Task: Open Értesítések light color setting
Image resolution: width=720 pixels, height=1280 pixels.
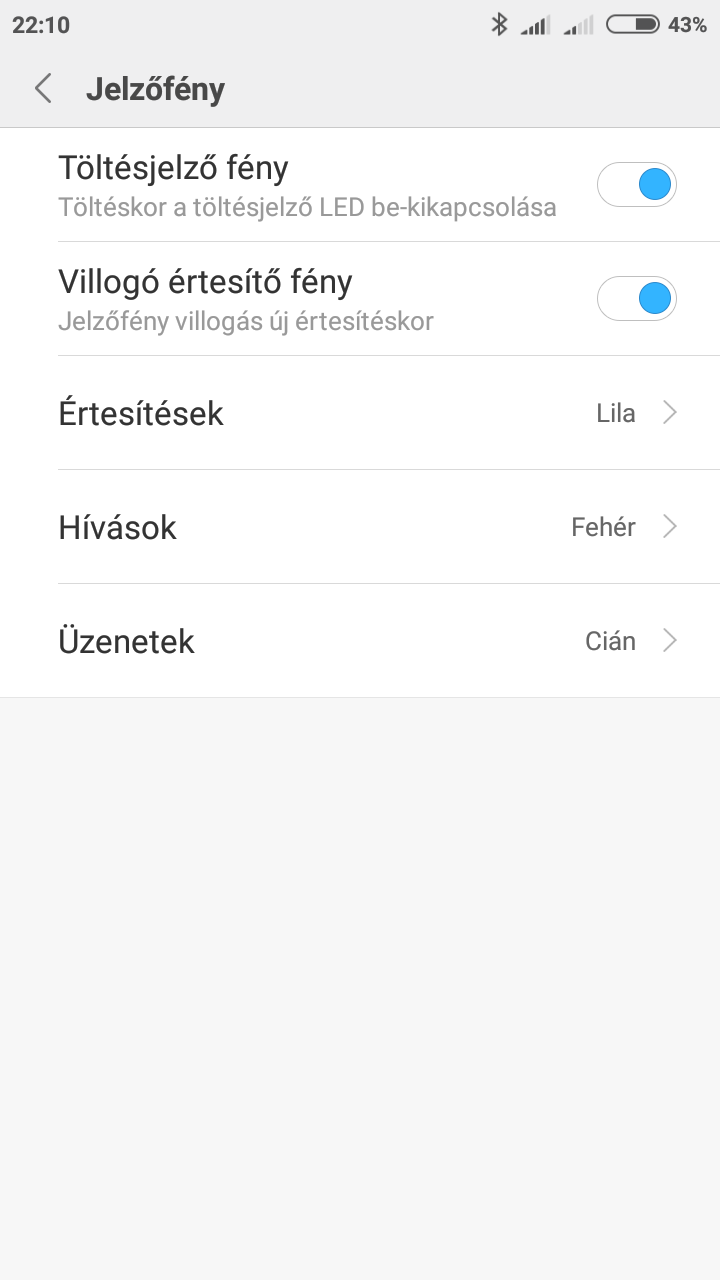Action: (x=360, y=413)
